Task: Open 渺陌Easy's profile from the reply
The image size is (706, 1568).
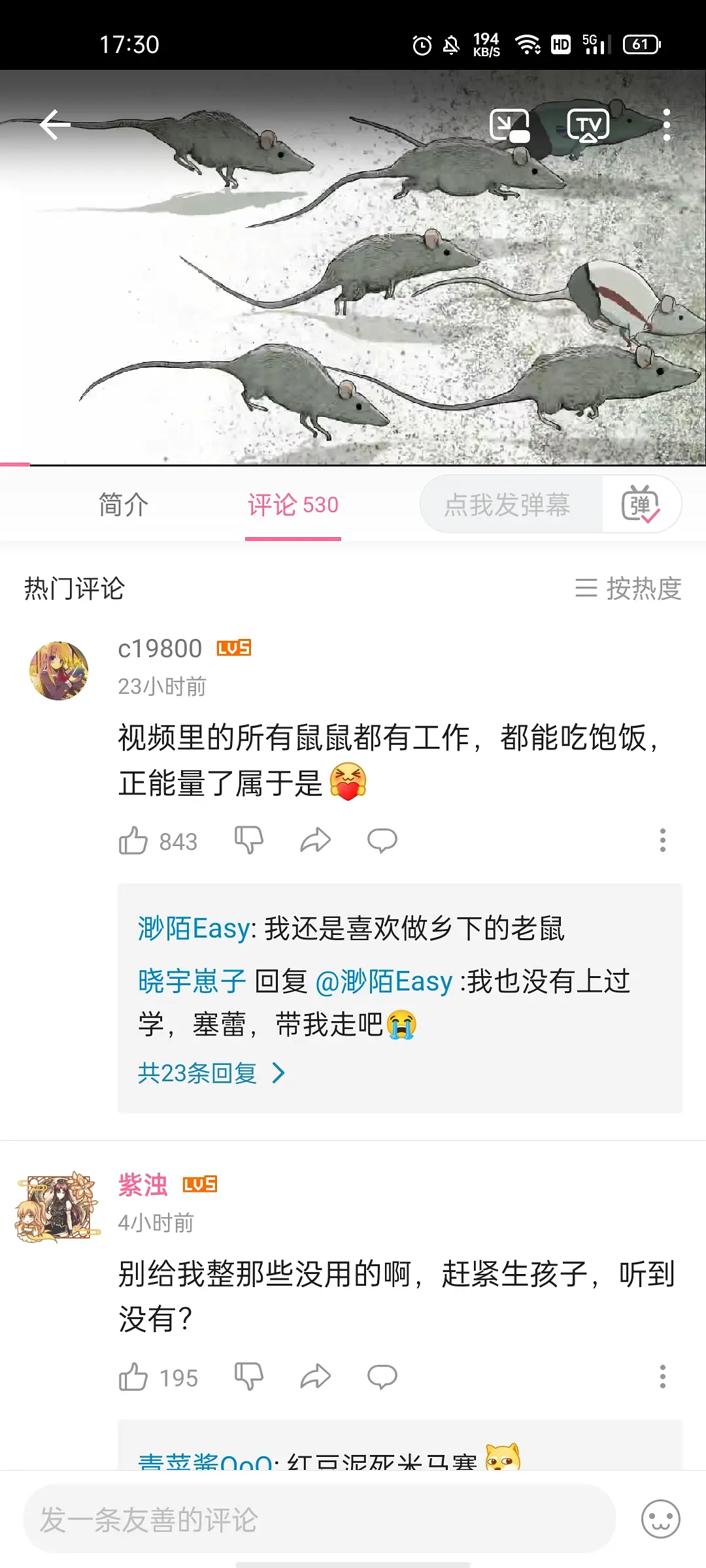Action: coord(193,928)
